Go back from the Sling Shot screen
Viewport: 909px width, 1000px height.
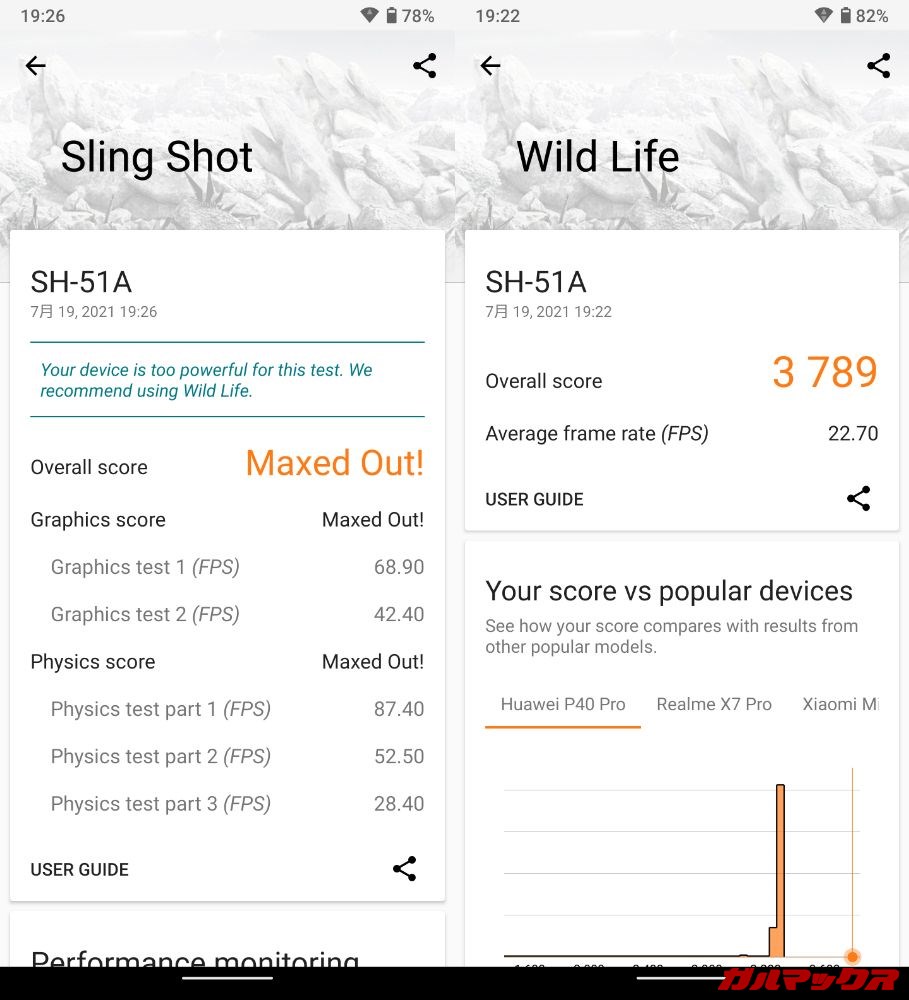point(36,66)
